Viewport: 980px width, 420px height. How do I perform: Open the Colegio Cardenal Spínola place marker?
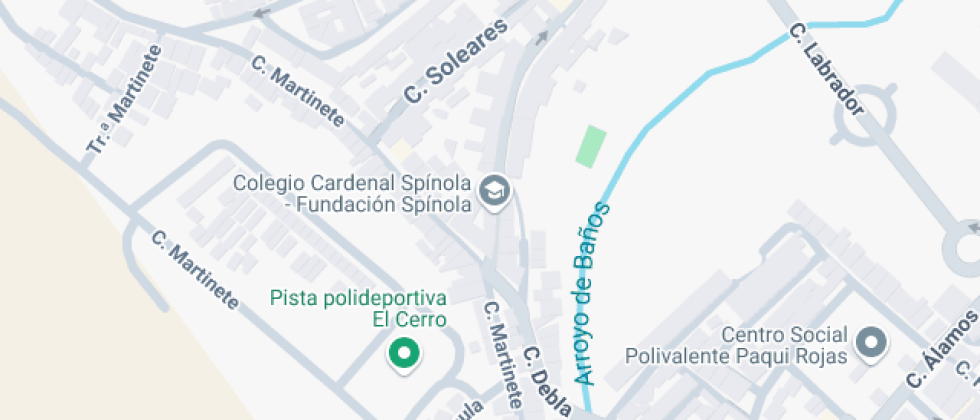(494, 192)
